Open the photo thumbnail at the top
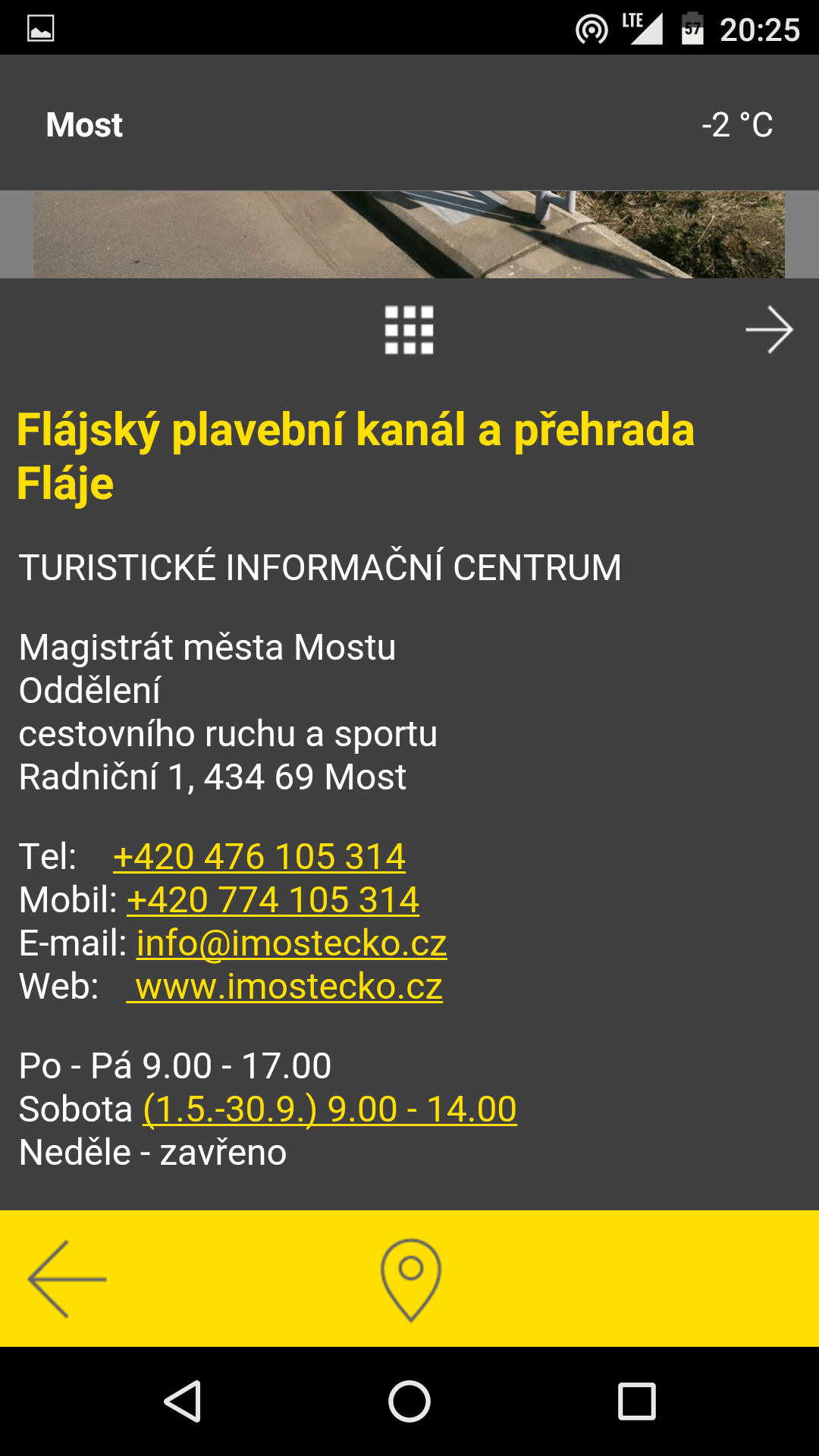The image size is (819, 1456). click(409, 234)
